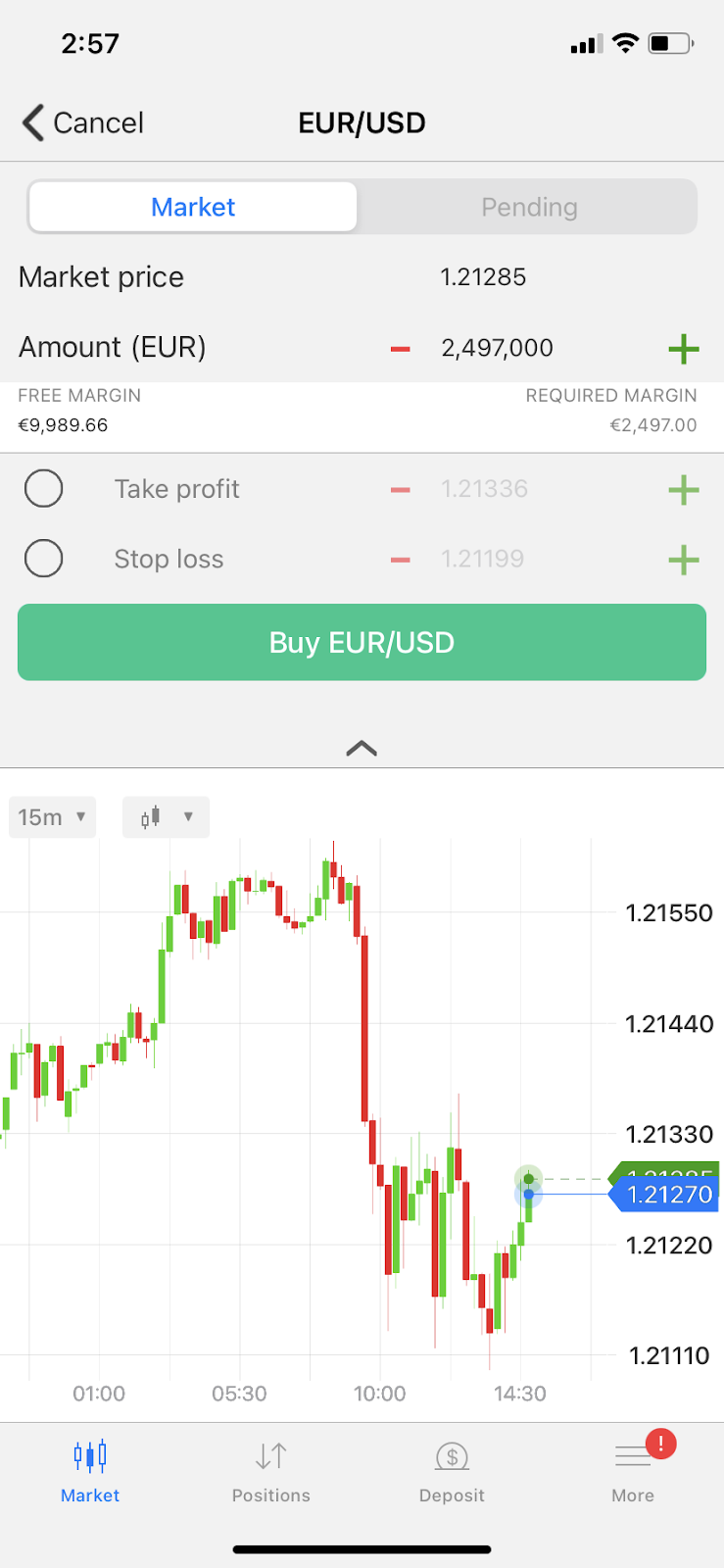Switch to the Pending order tab

coord(528,207)
